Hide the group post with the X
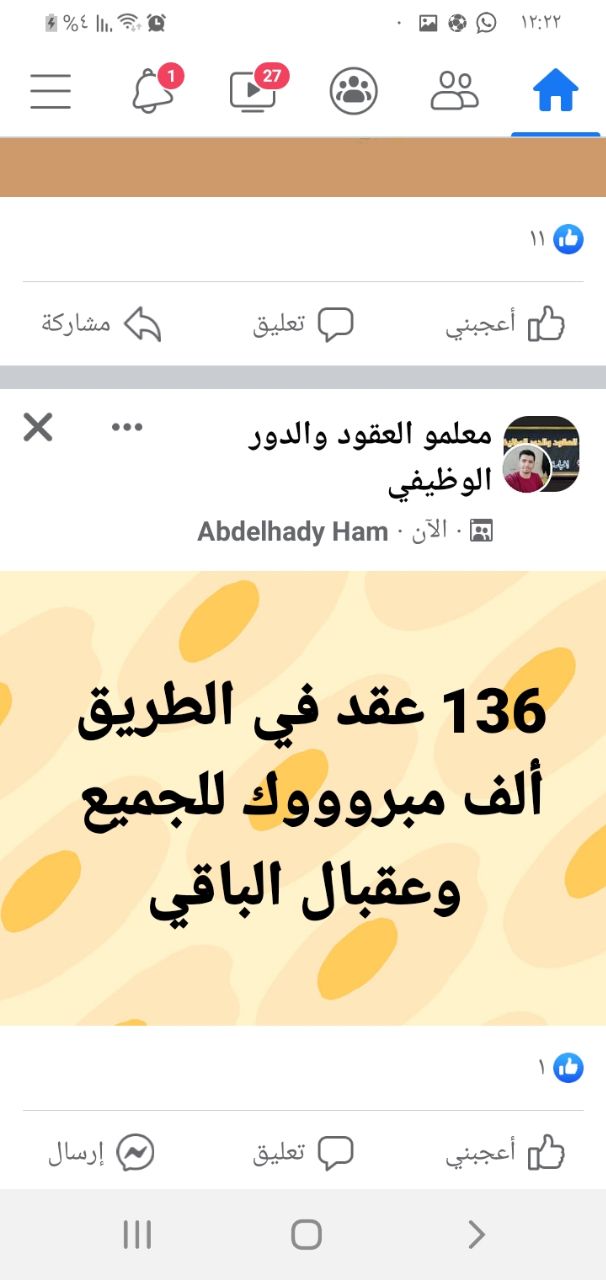Viewport: 606px width, 1280px height. [x=38, y=428]
